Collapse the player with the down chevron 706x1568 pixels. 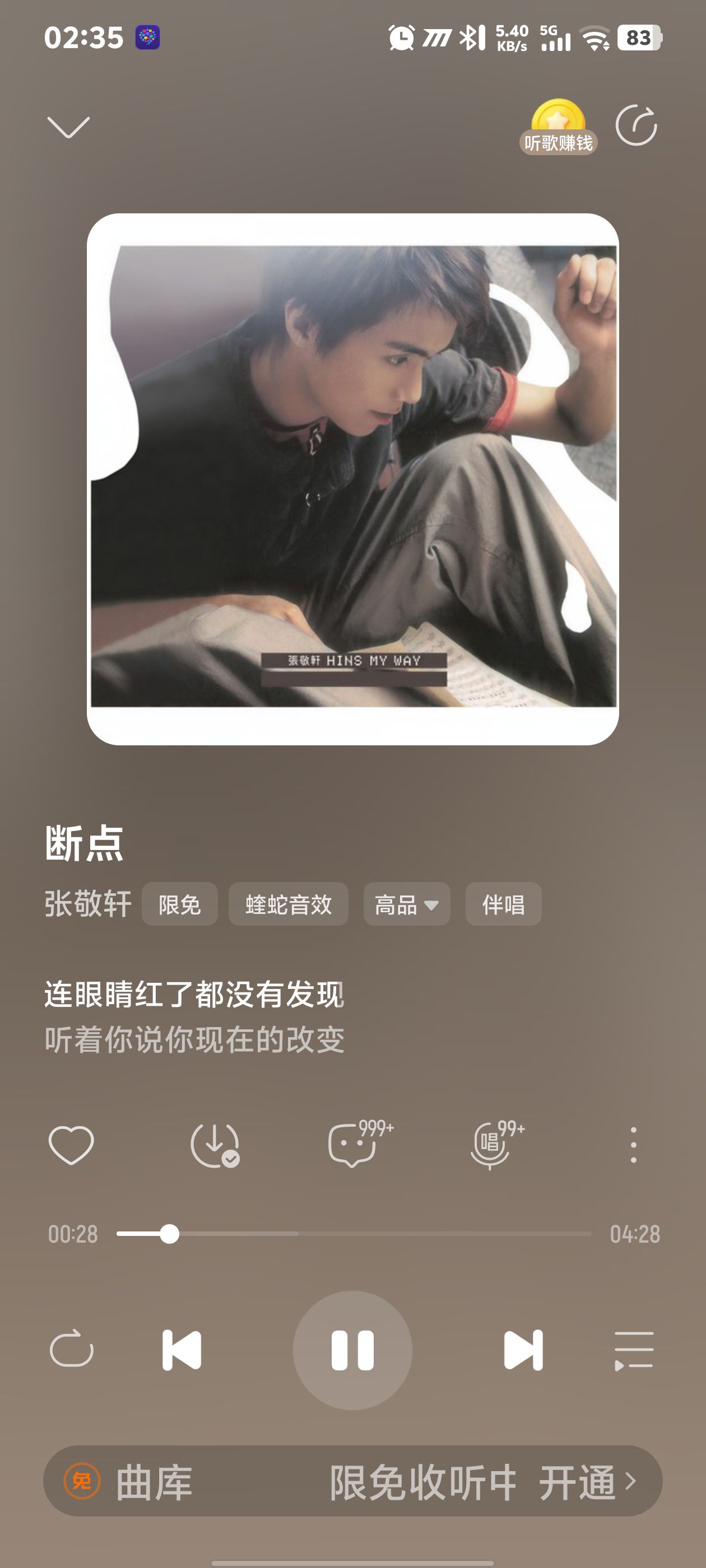point(68,127)
